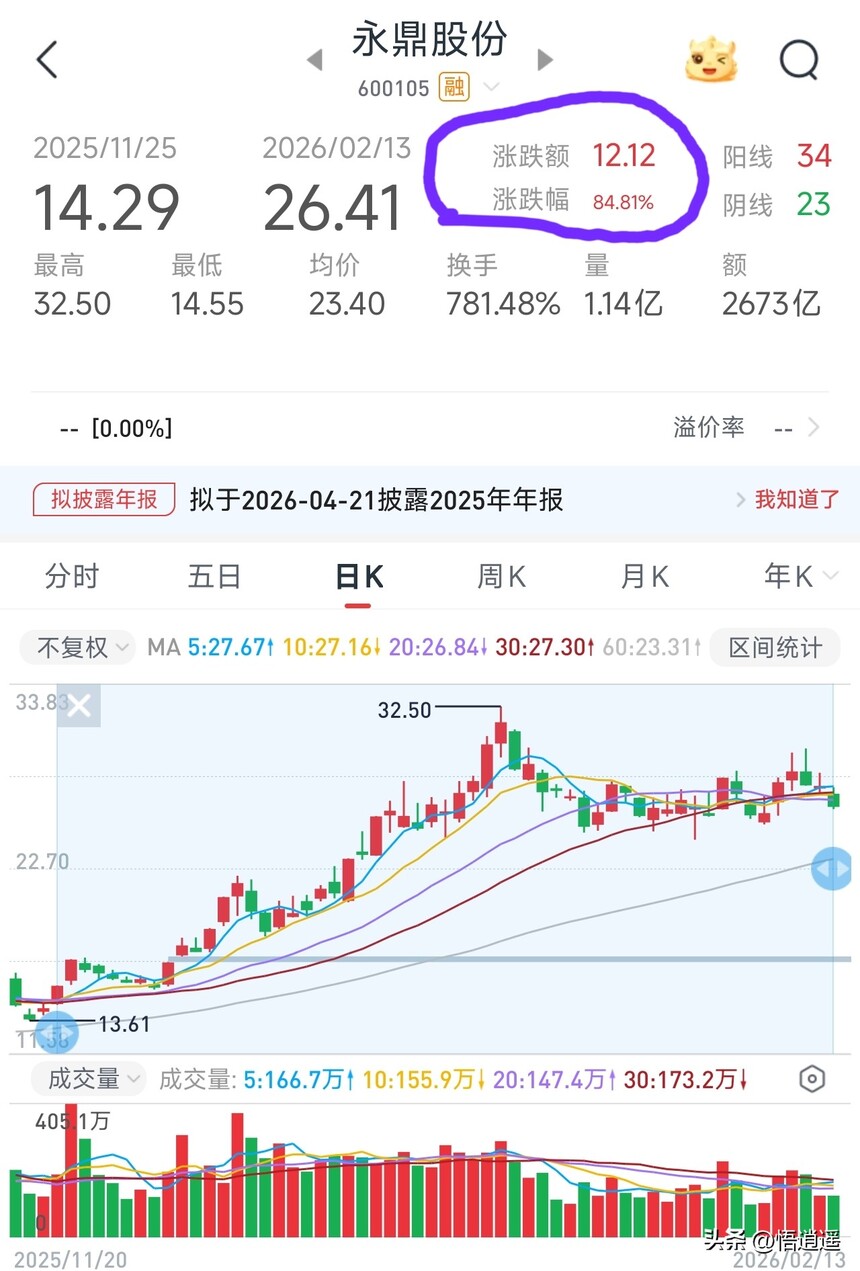860x1271 pixels.
Task: Close the range statistics overlay
Action: 79,707
